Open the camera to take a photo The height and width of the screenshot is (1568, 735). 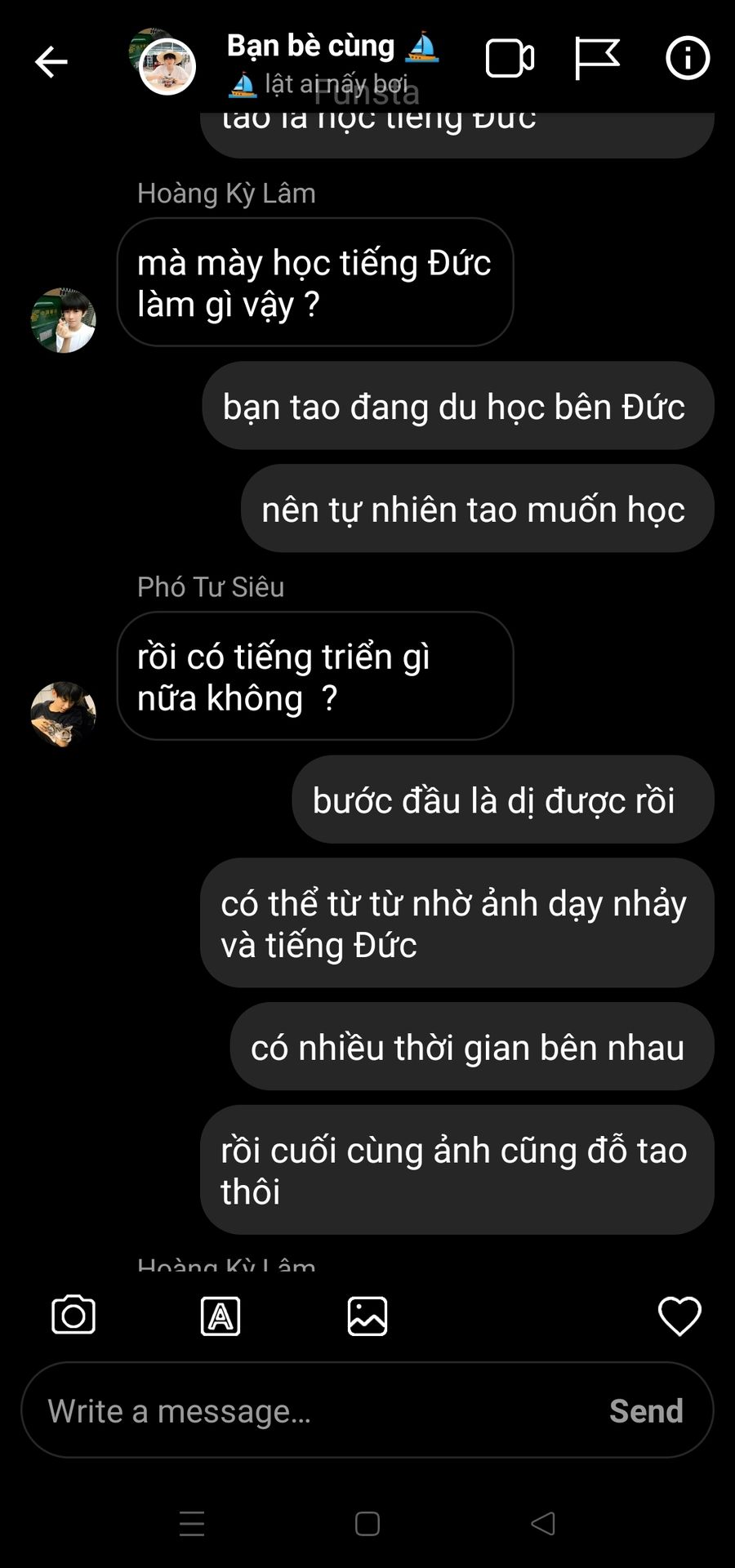pyautogui.click(x=73, y=1315)
